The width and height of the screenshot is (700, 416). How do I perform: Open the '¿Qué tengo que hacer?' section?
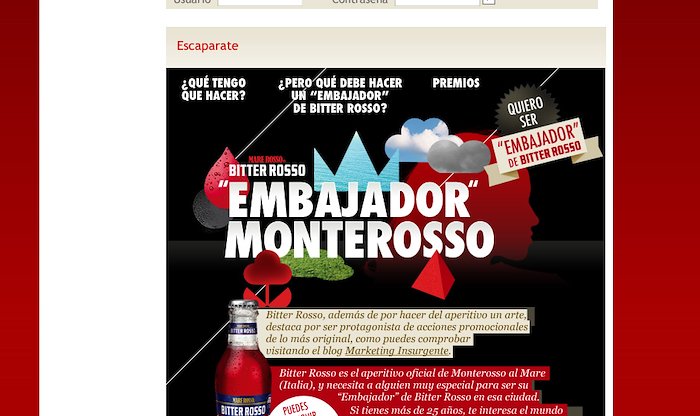(x=213, y=89)
